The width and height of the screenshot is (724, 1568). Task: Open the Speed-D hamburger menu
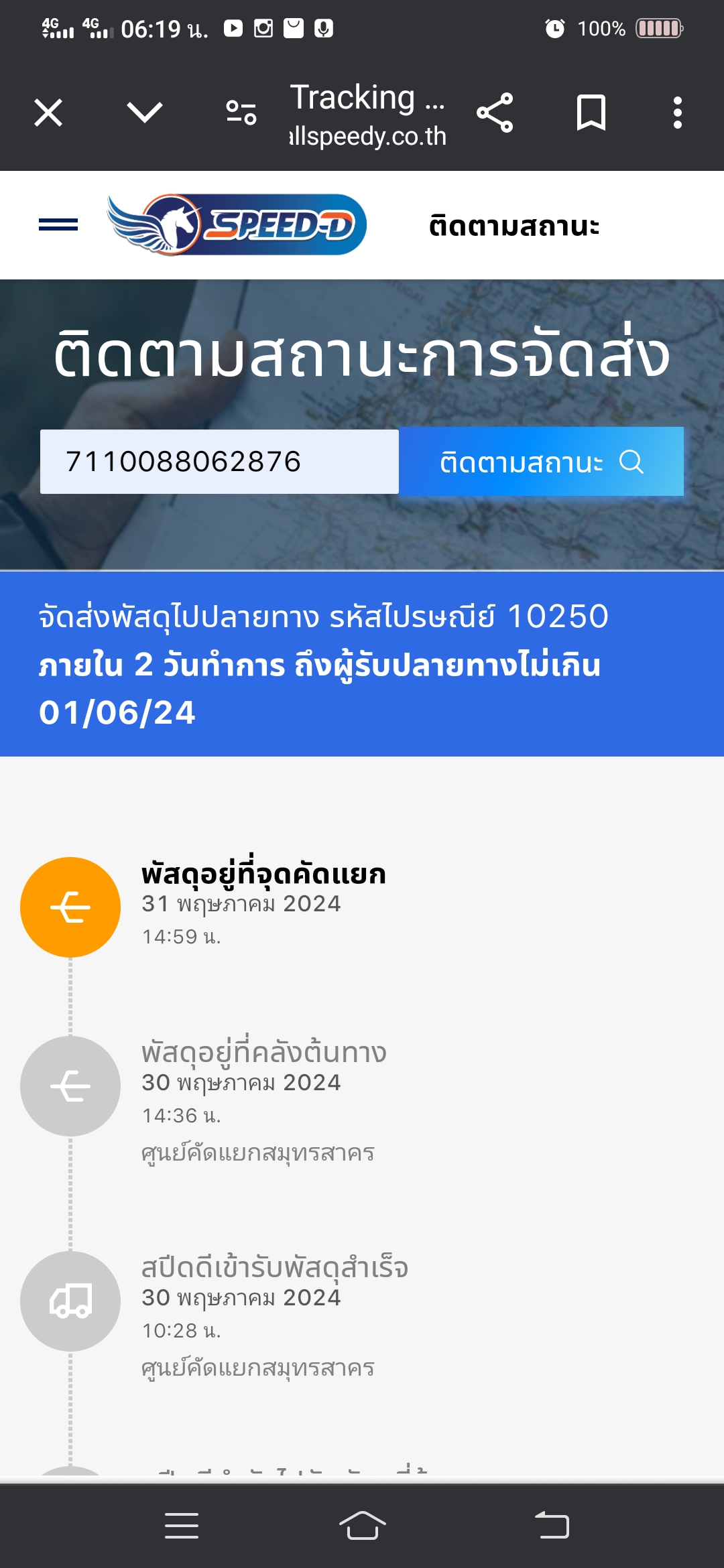[x=58, y=224]
